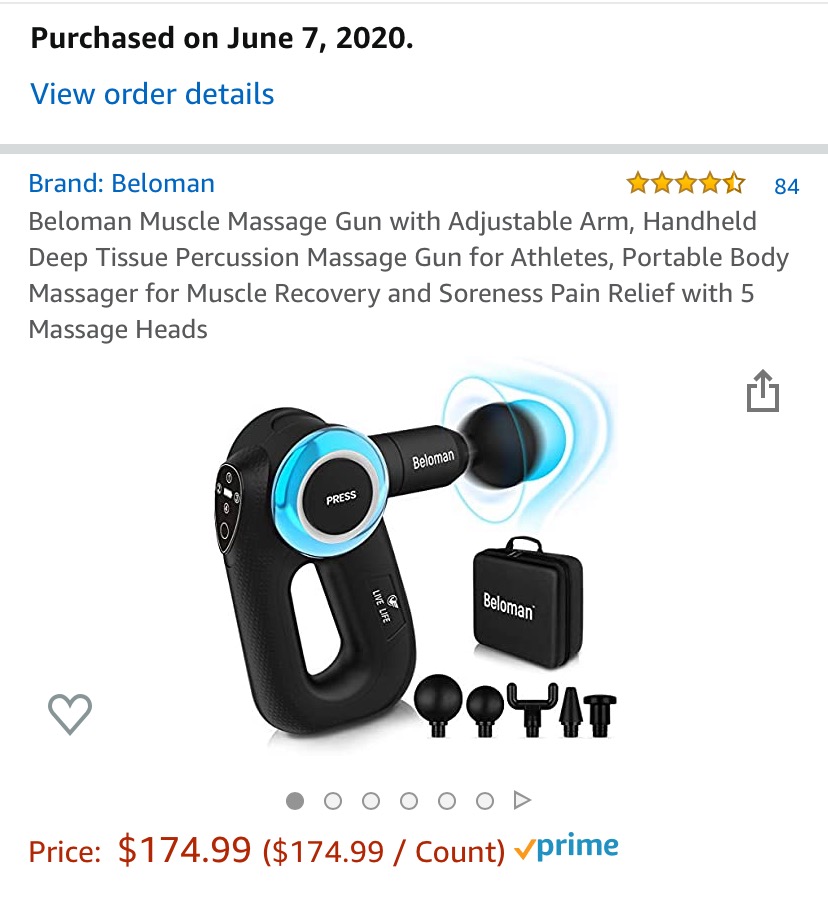Image resolution: width=828 pixels, height=900 pixels.
Task: Add the massage gun to wish list
Action: [70, 714]
